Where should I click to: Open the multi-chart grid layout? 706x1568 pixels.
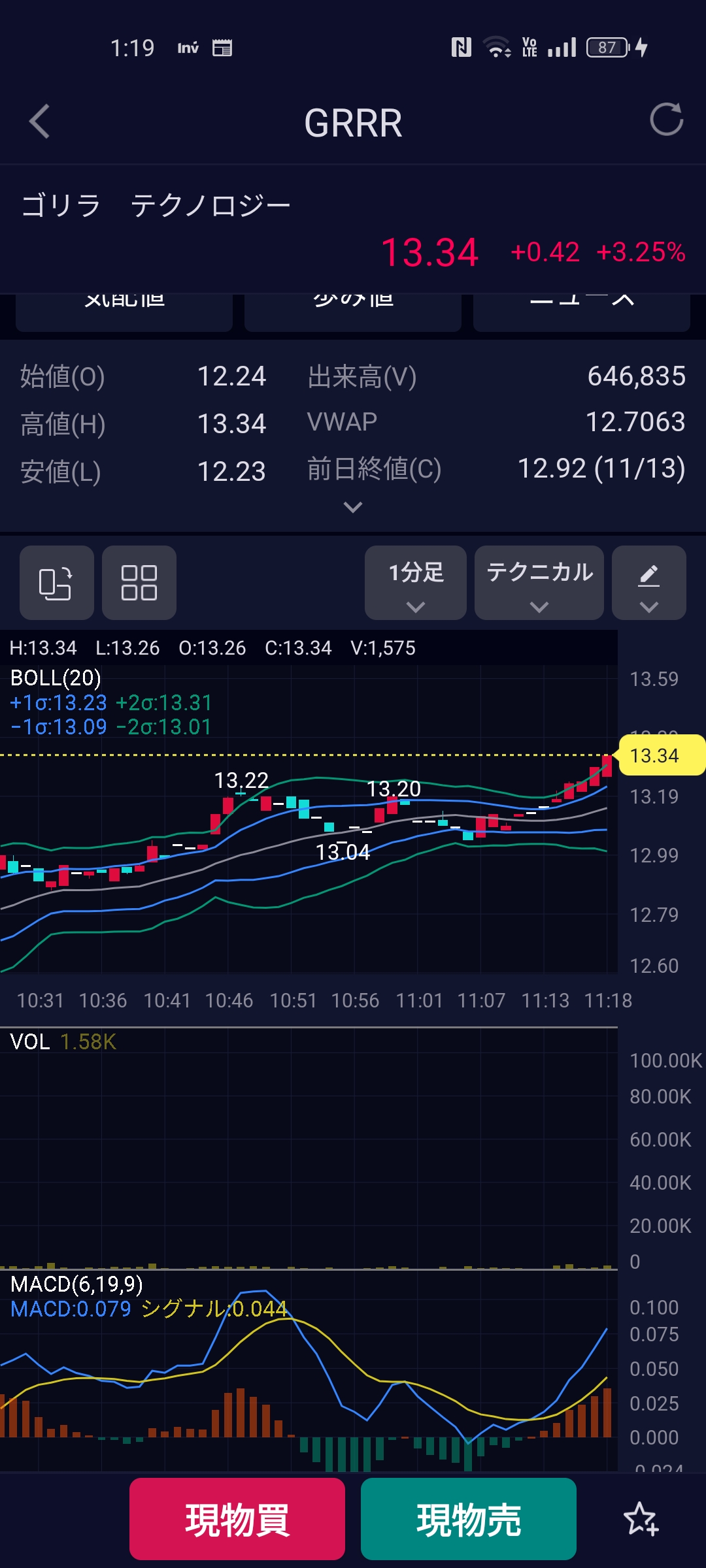(x=139, y=583)
